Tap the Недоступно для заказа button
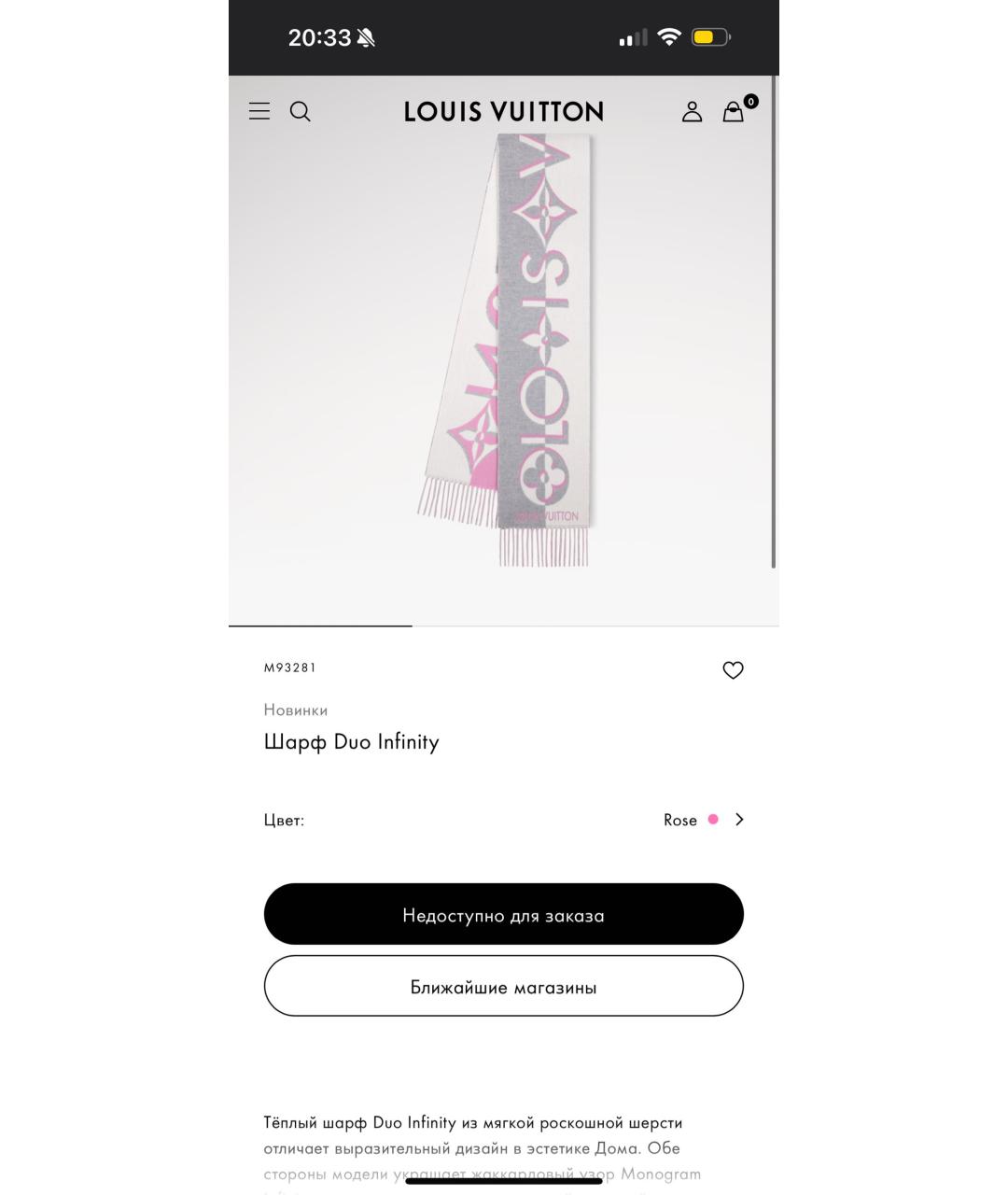 (503, 915)
